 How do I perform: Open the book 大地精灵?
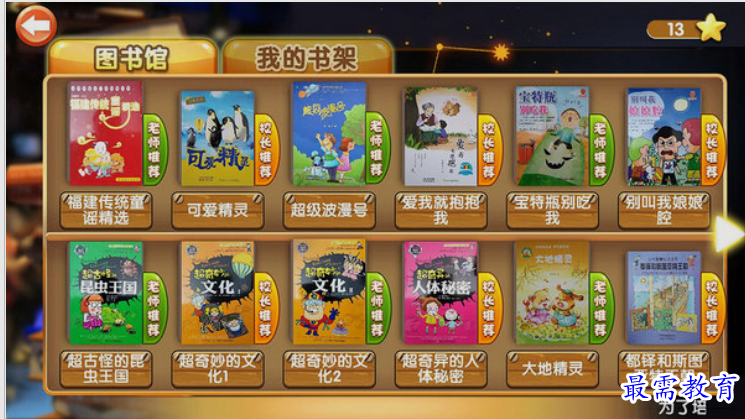pyautogui.click(x=552, y=294)
